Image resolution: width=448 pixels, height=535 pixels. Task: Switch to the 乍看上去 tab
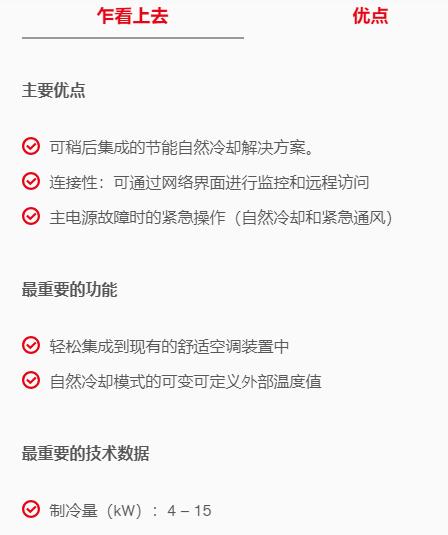click(133, 16)
